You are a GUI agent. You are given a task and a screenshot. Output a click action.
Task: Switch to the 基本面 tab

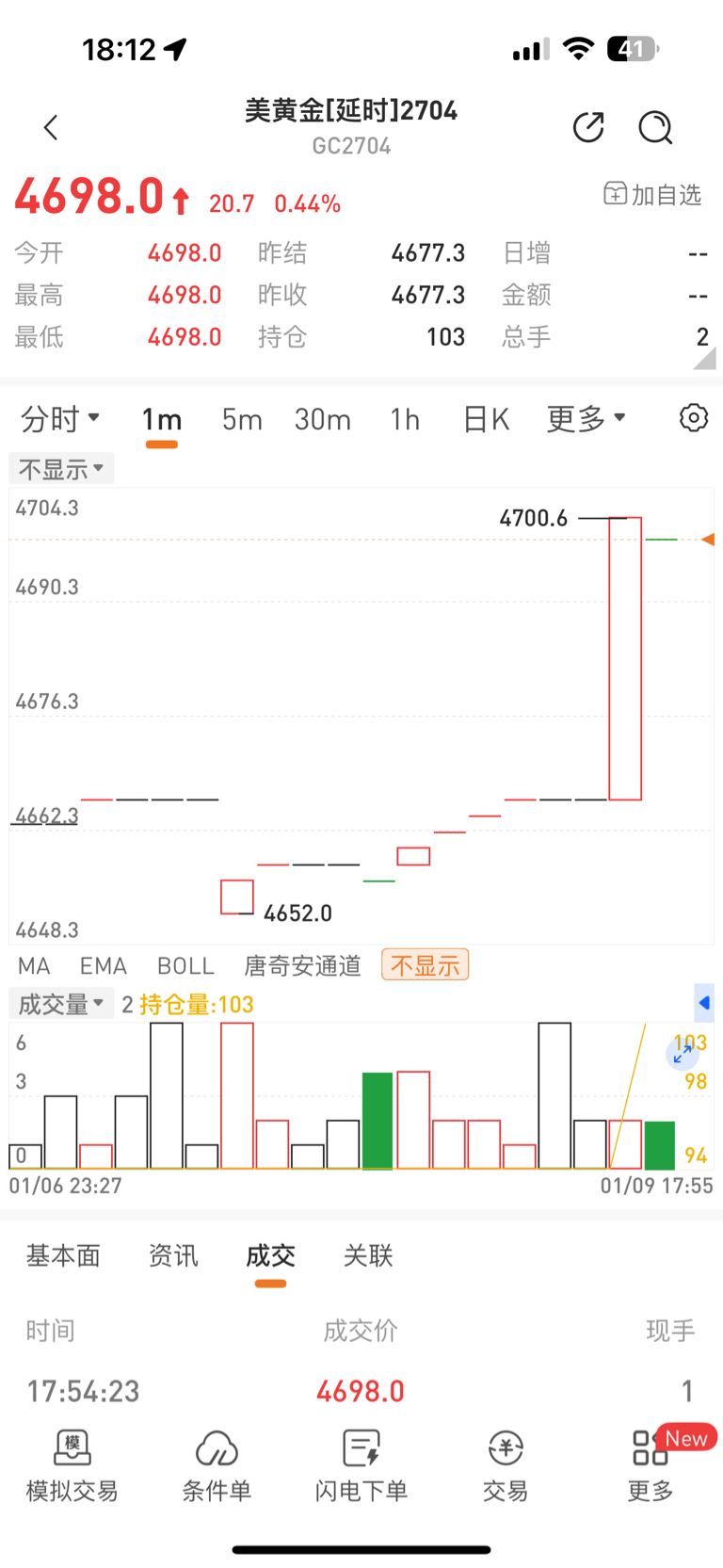(x=63, y=1255)
